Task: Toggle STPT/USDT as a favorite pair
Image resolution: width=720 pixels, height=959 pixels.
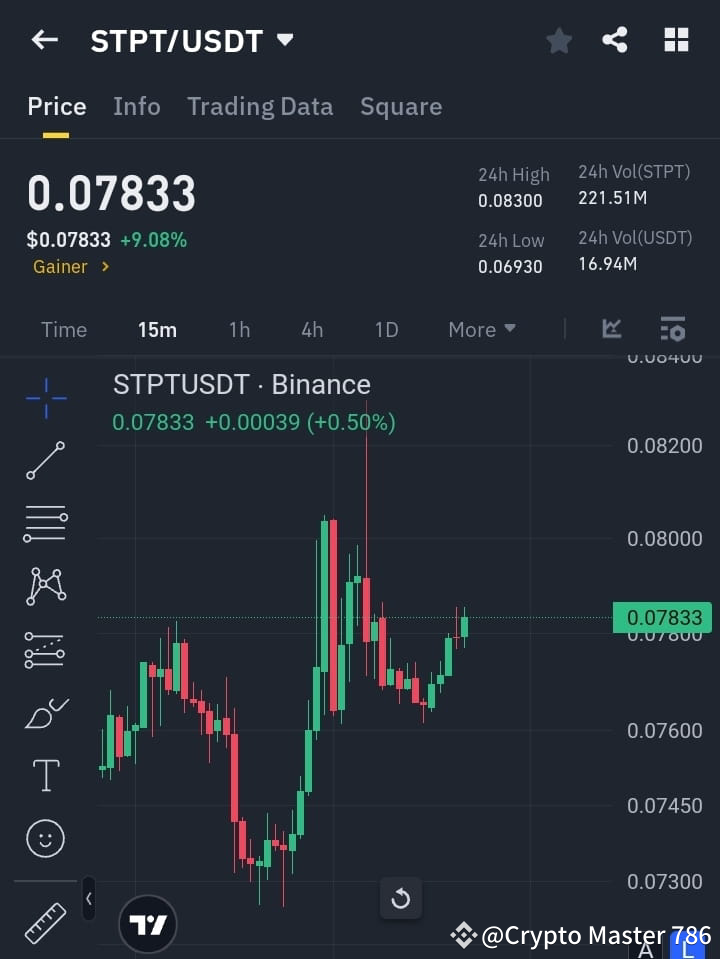Action: pyautogui.click(x=558, y=40)
